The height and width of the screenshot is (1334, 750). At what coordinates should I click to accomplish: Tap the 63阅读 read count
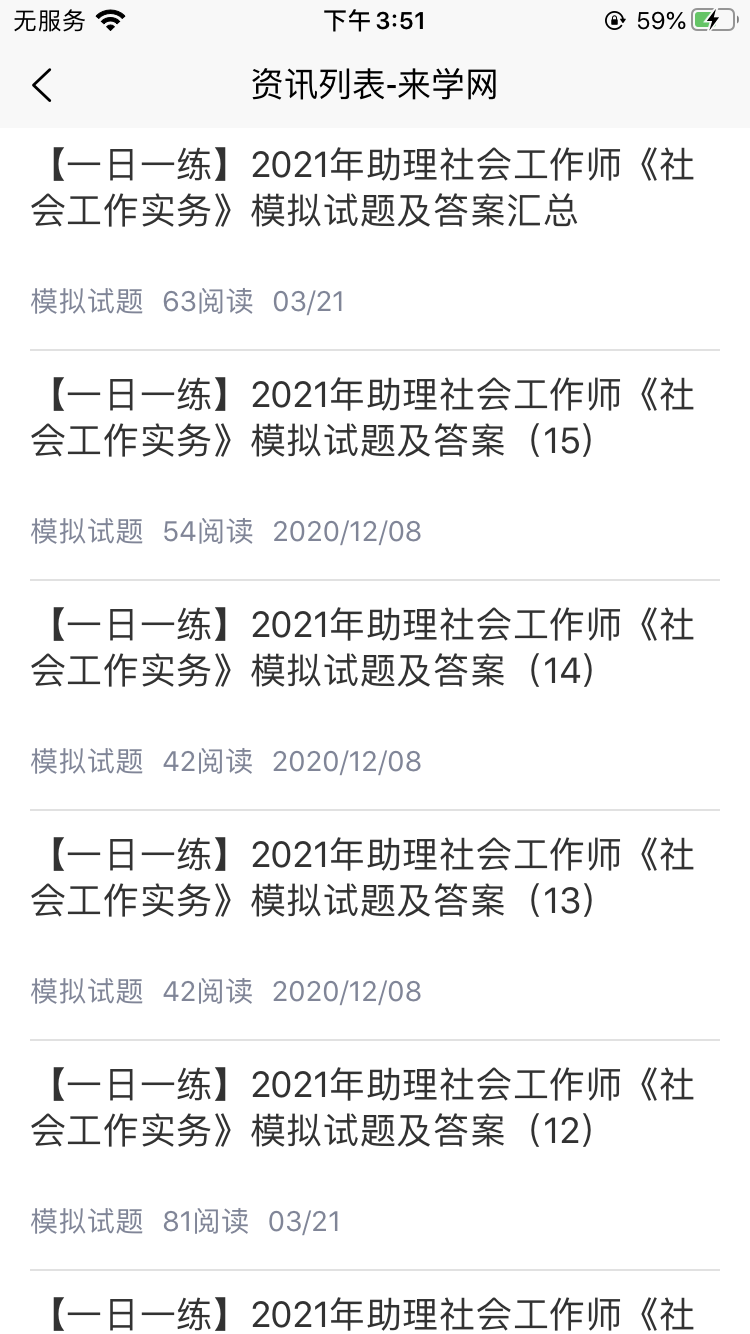(x=208, y=300)
